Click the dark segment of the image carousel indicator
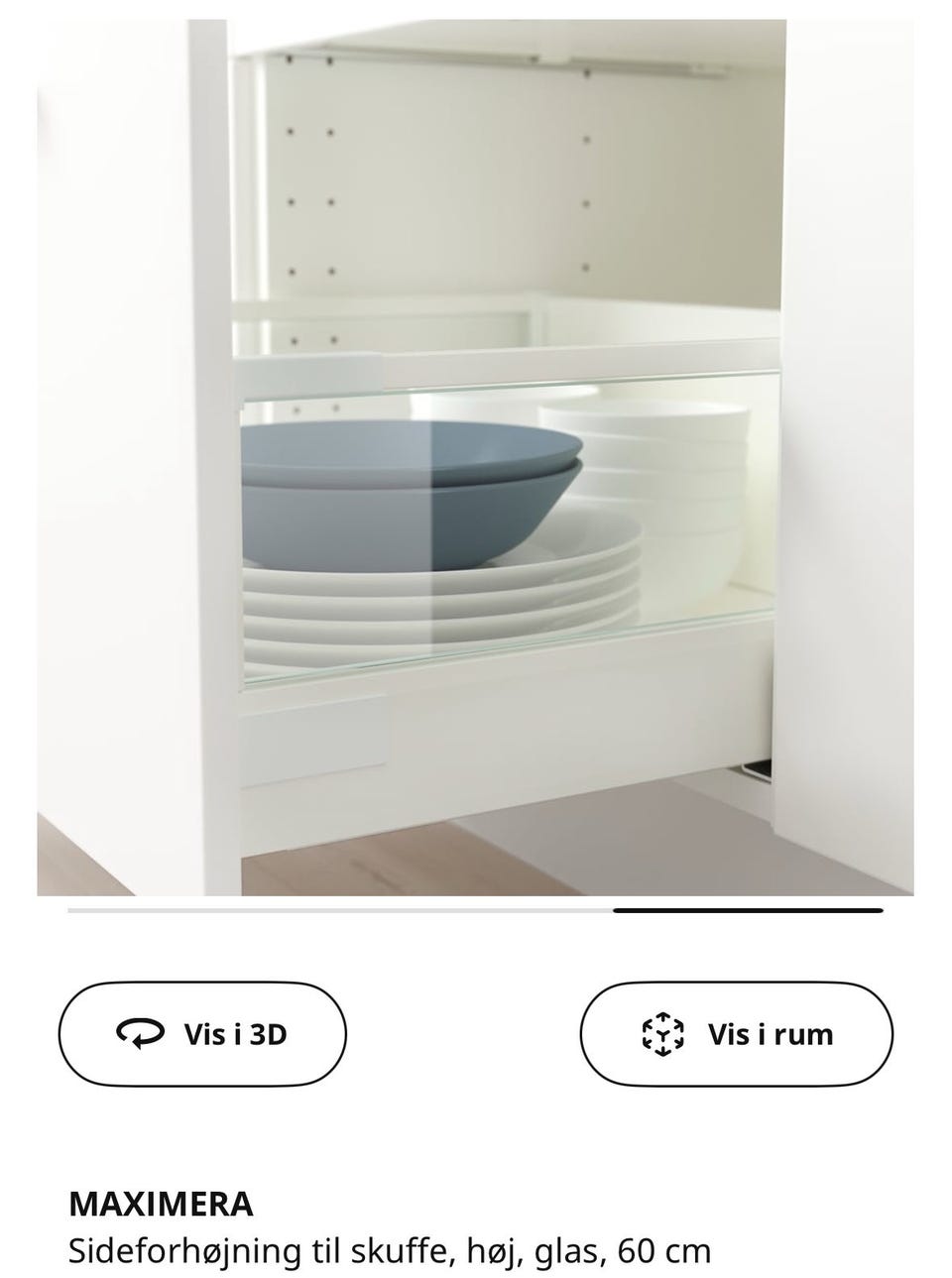 [746, 913]
